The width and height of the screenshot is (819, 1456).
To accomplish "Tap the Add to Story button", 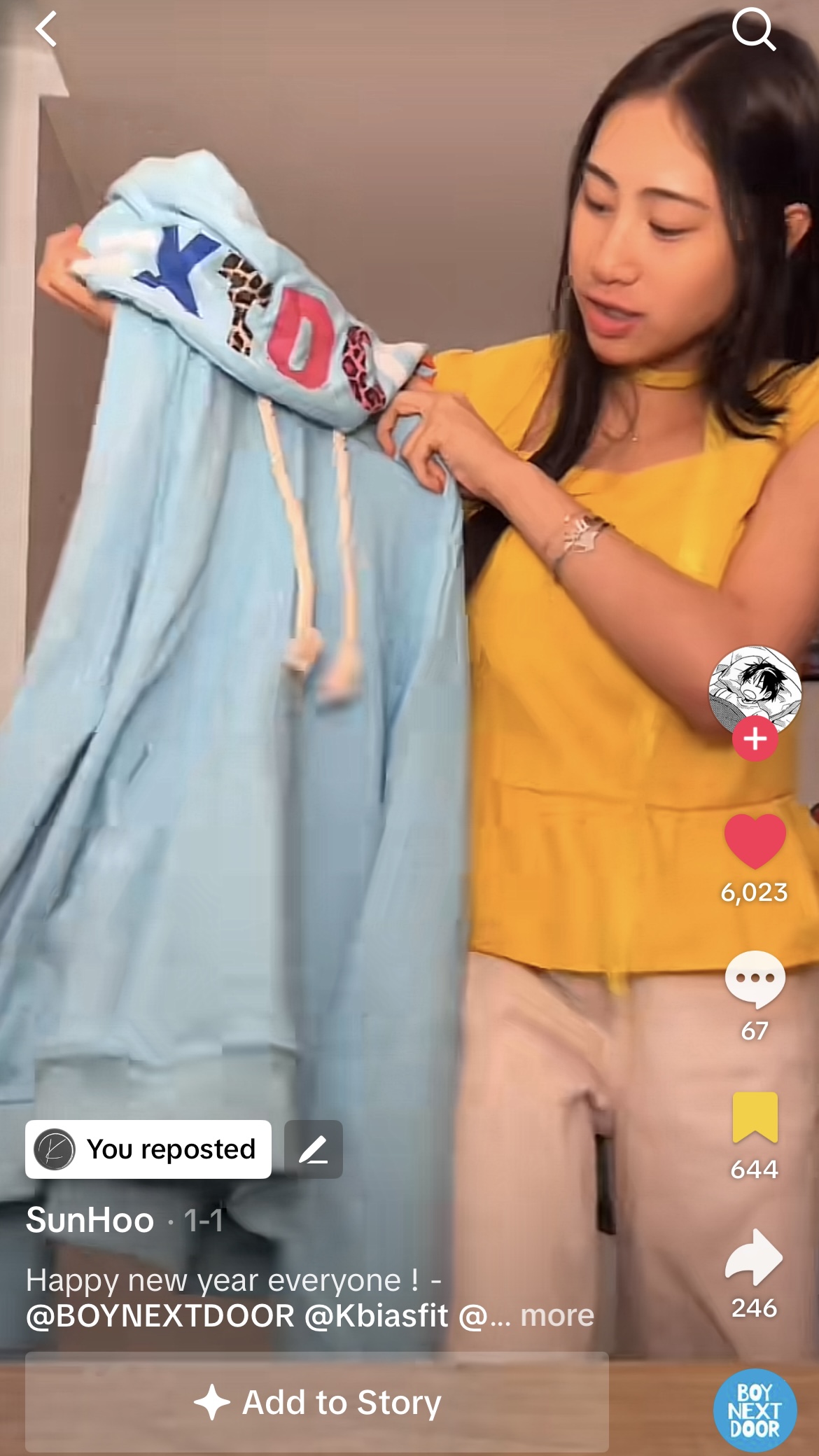I will 317,1402.
